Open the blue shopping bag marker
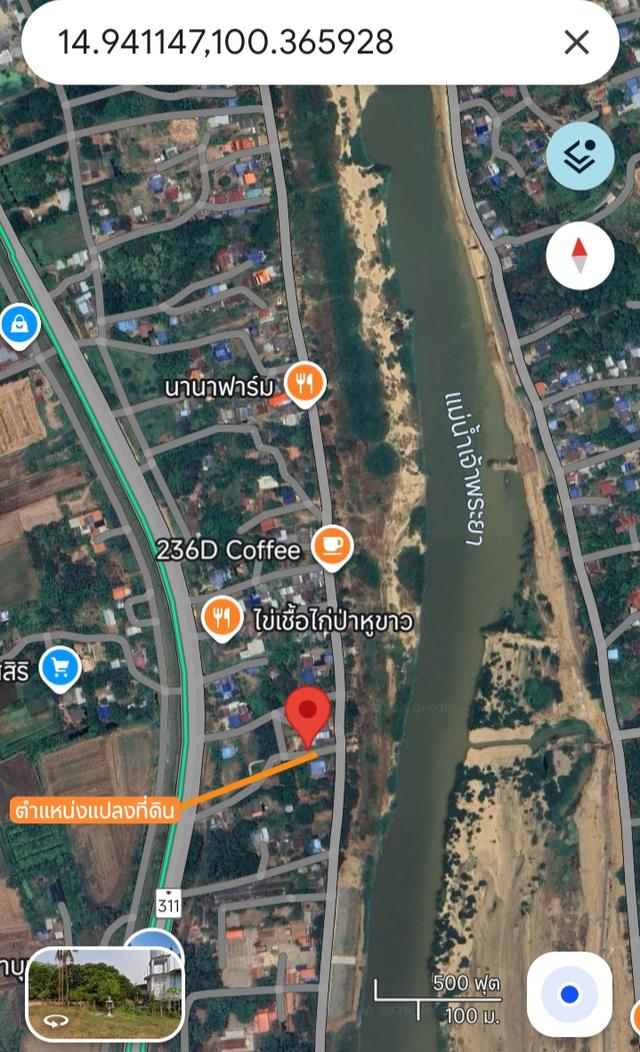The width and height of the screenshot is (640, 1052). [19, 324]
